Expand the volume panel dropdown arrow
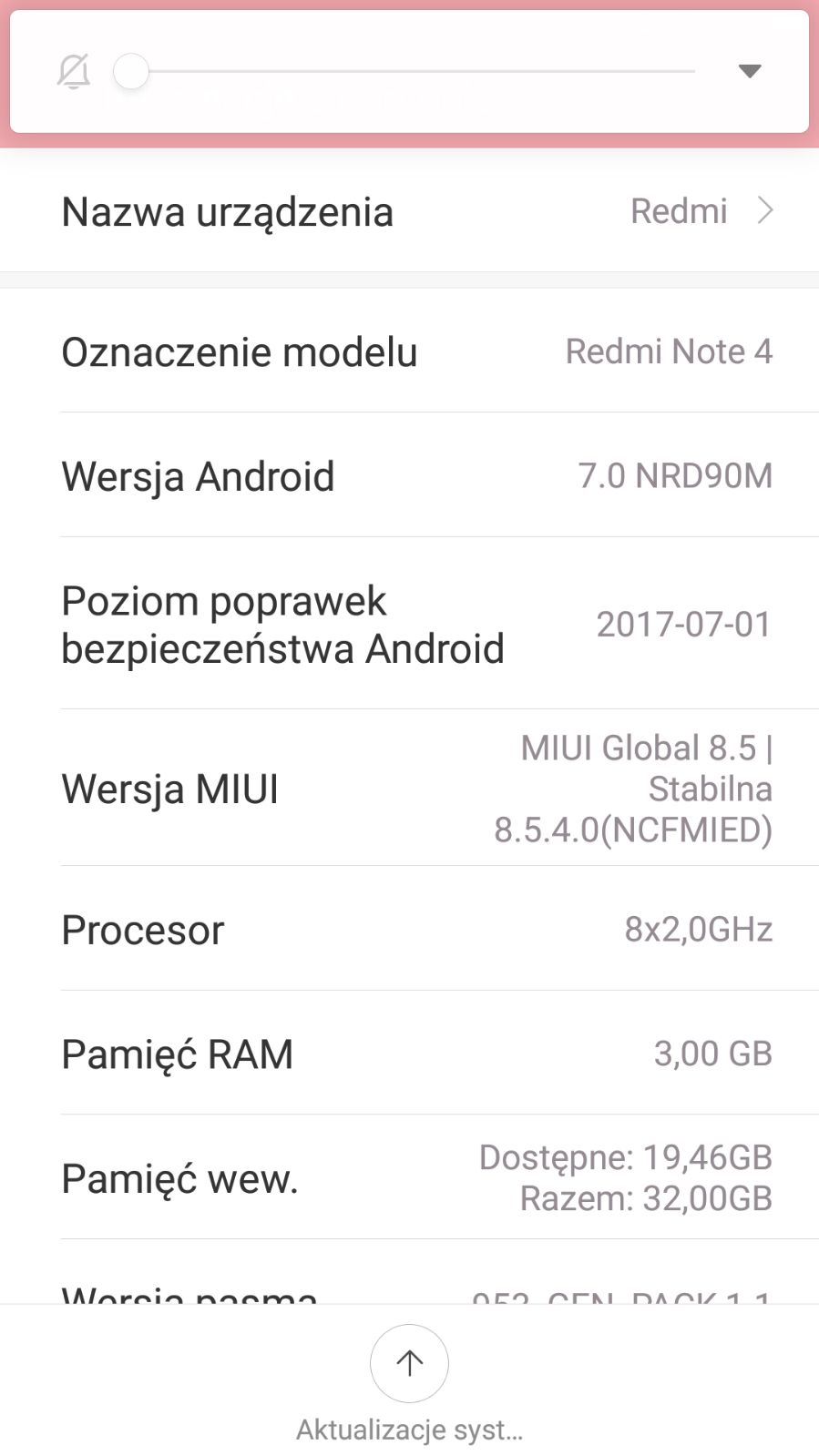 [x=749, y=71]
